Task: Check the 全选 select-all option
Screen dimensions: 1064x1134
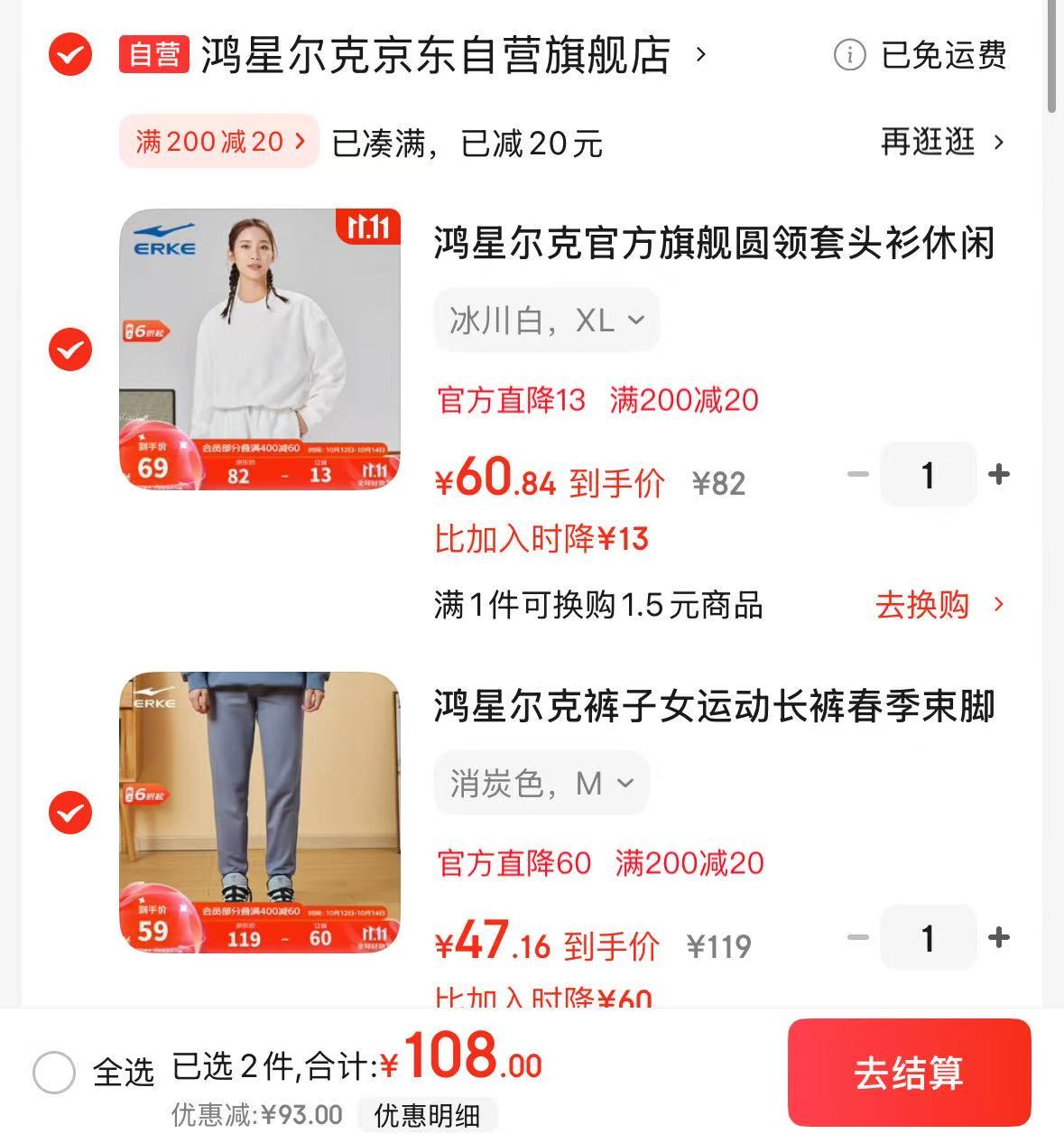Action: point(54,1073)
